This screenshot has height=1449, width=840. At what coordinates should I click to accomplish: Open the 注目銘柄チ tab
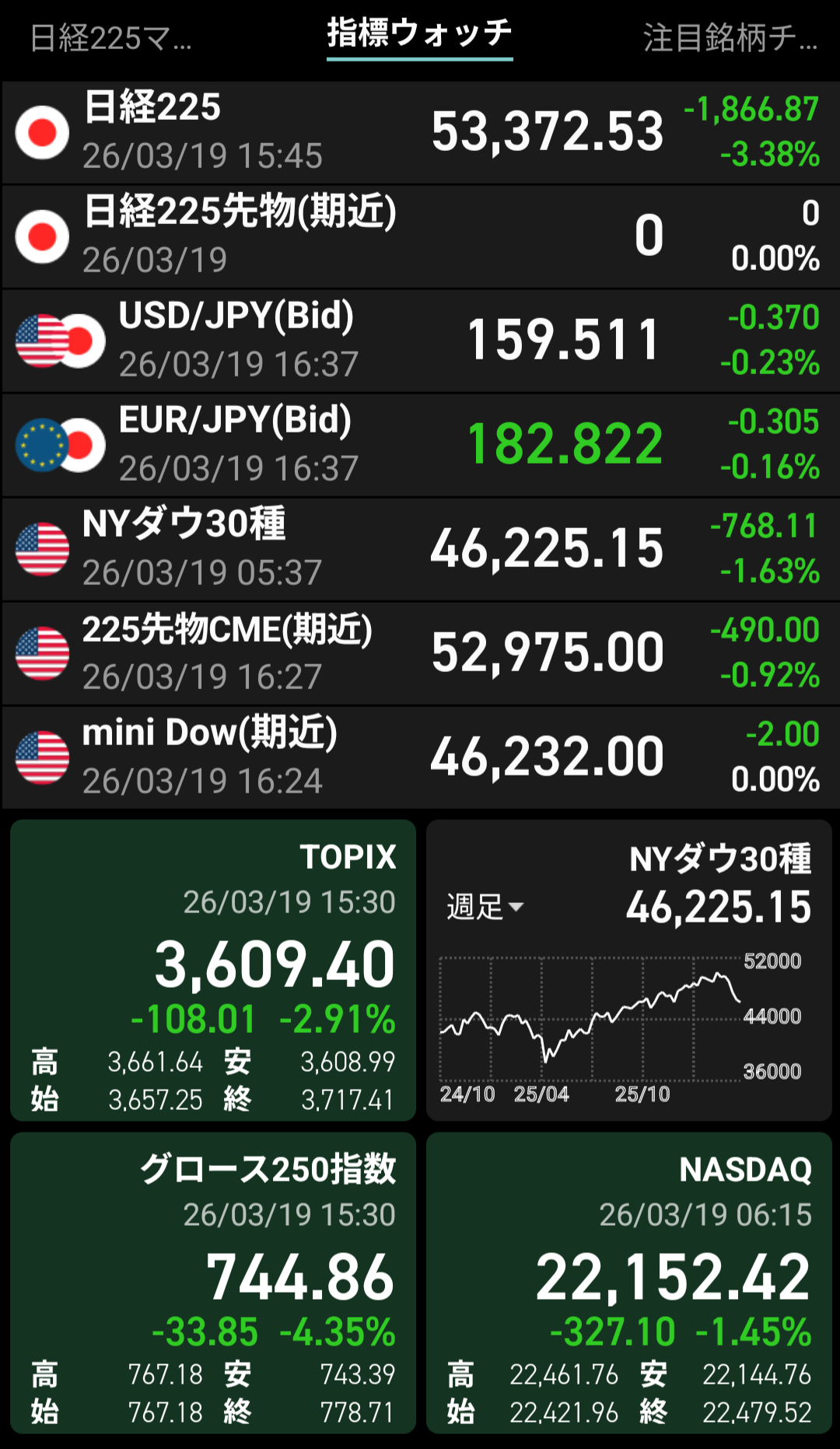click(x=731, y=35)
